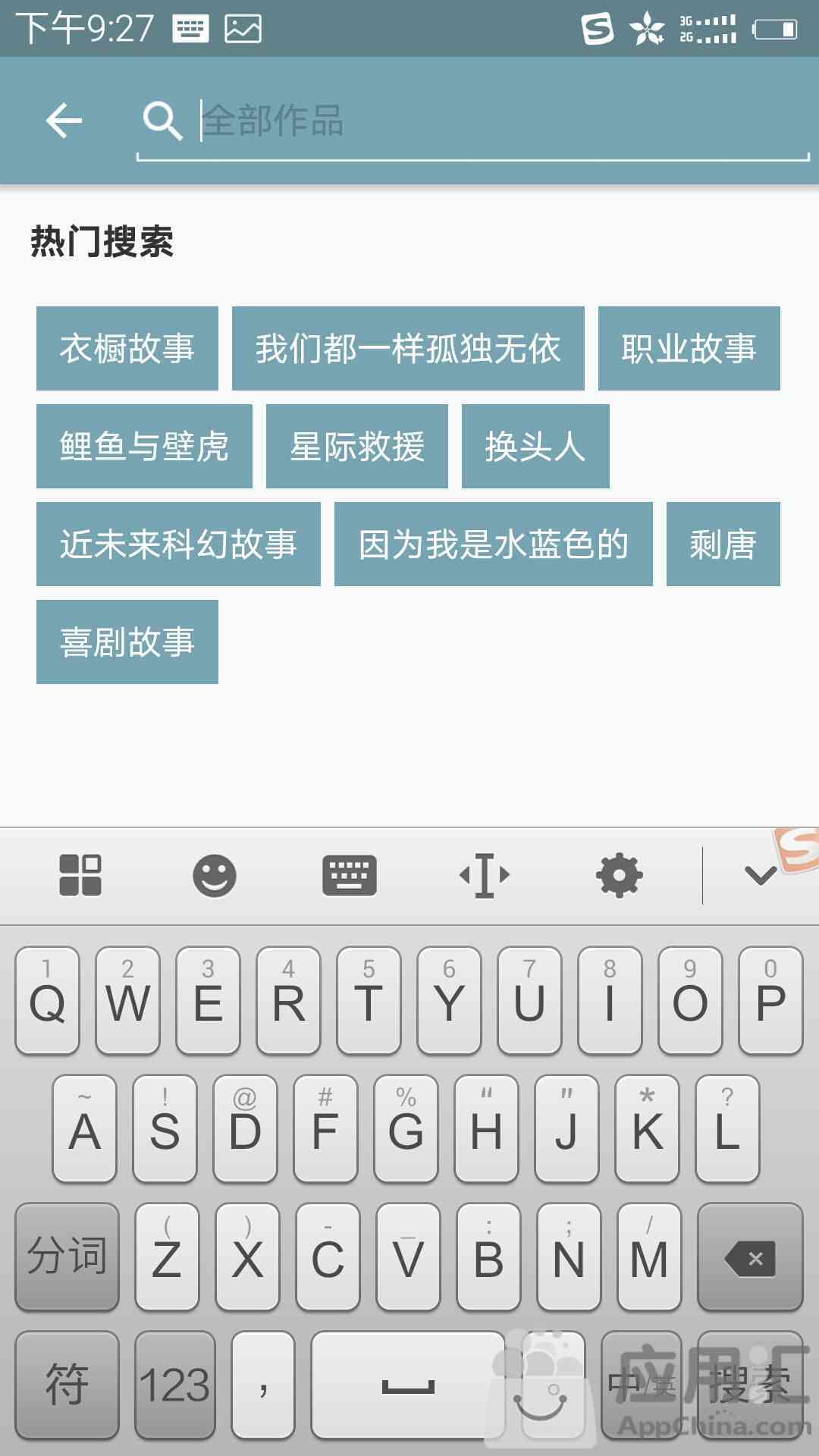Screen dimensions: 819x1456
Task: Switch to the 123 number keyboard
Action: click(175, 1385)
